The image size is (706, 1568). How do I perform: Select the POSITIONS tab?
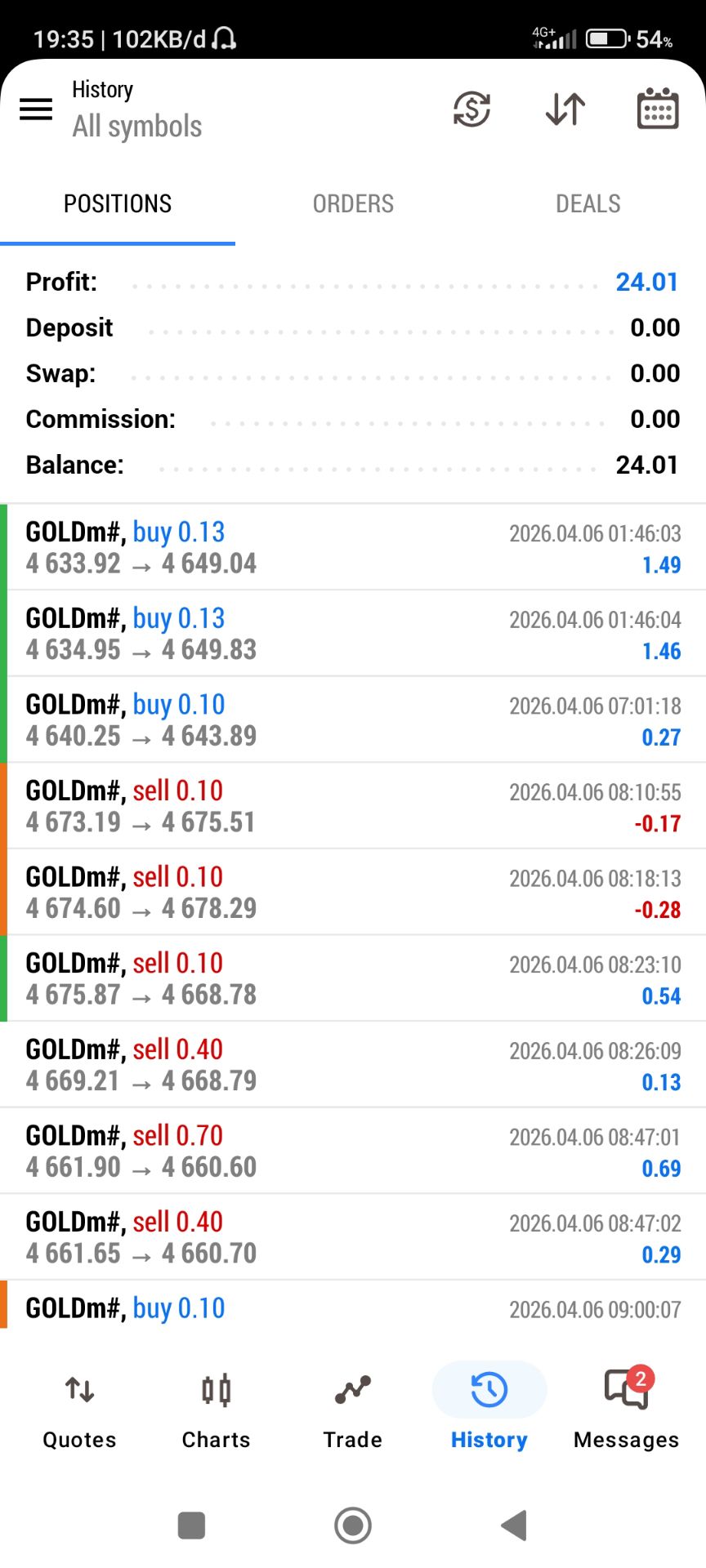tap(118, 203)
